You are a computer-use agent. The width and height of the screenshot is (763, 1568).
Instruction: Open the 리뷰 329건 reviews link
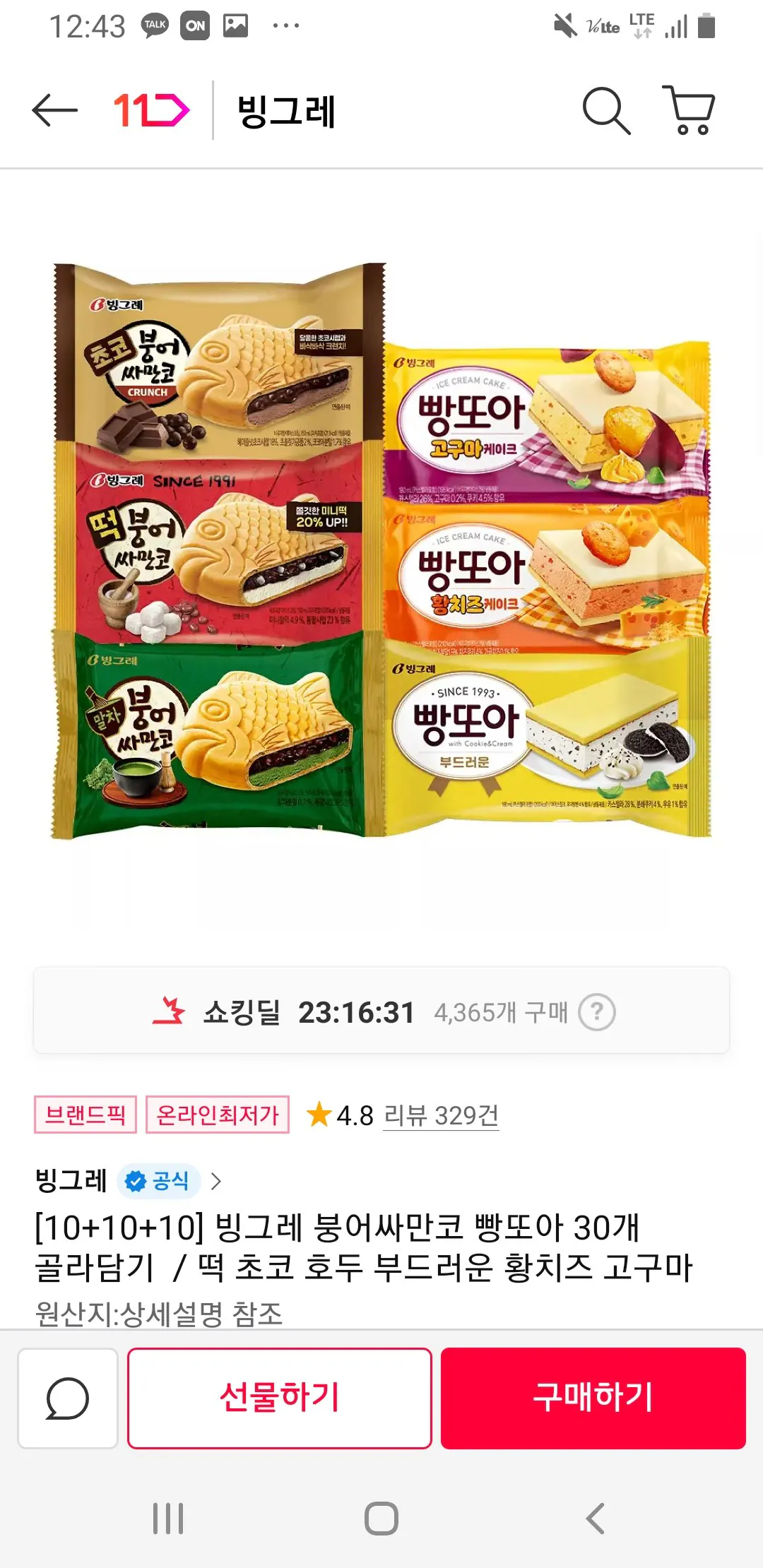[x=441, y=1116]
